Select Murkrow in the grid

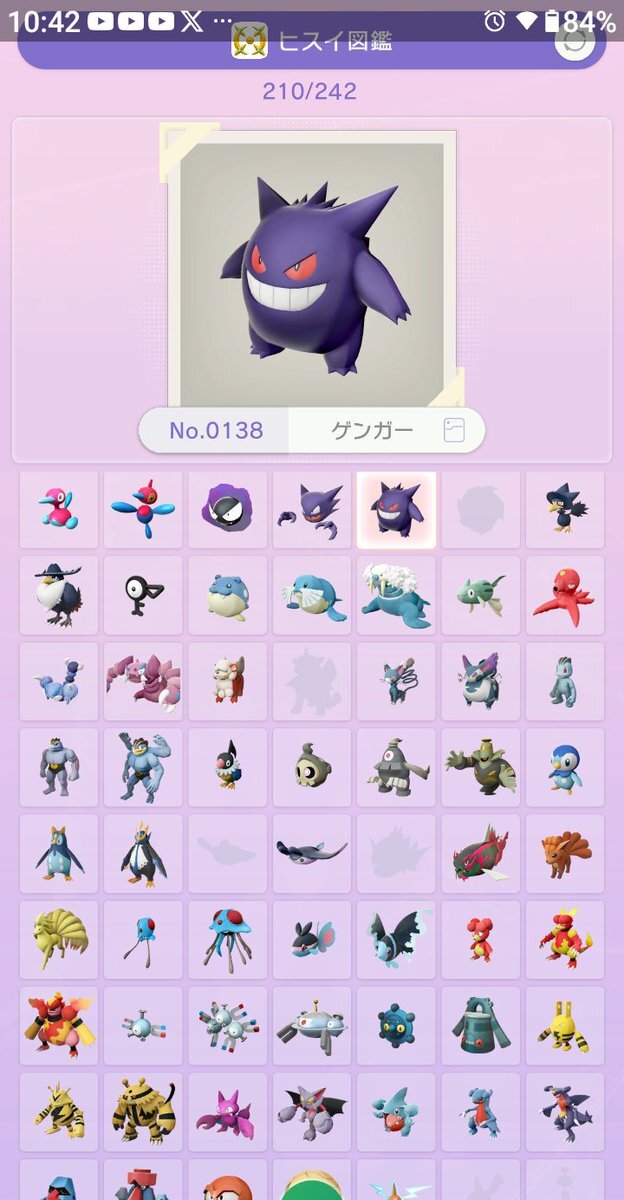564,510
